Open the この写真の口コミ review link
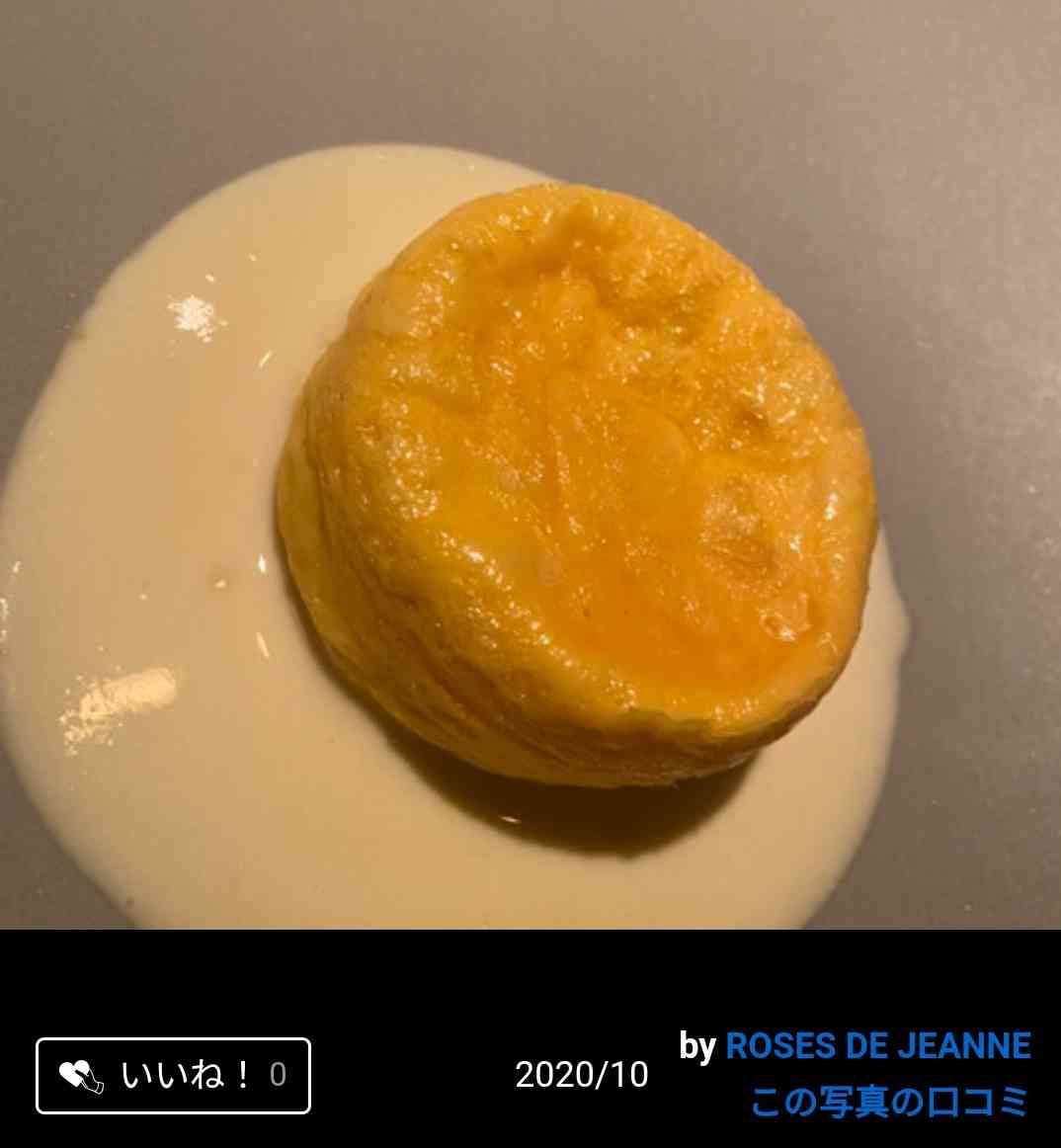This screenshot has width=1061, height=1148. (889, 1102)
